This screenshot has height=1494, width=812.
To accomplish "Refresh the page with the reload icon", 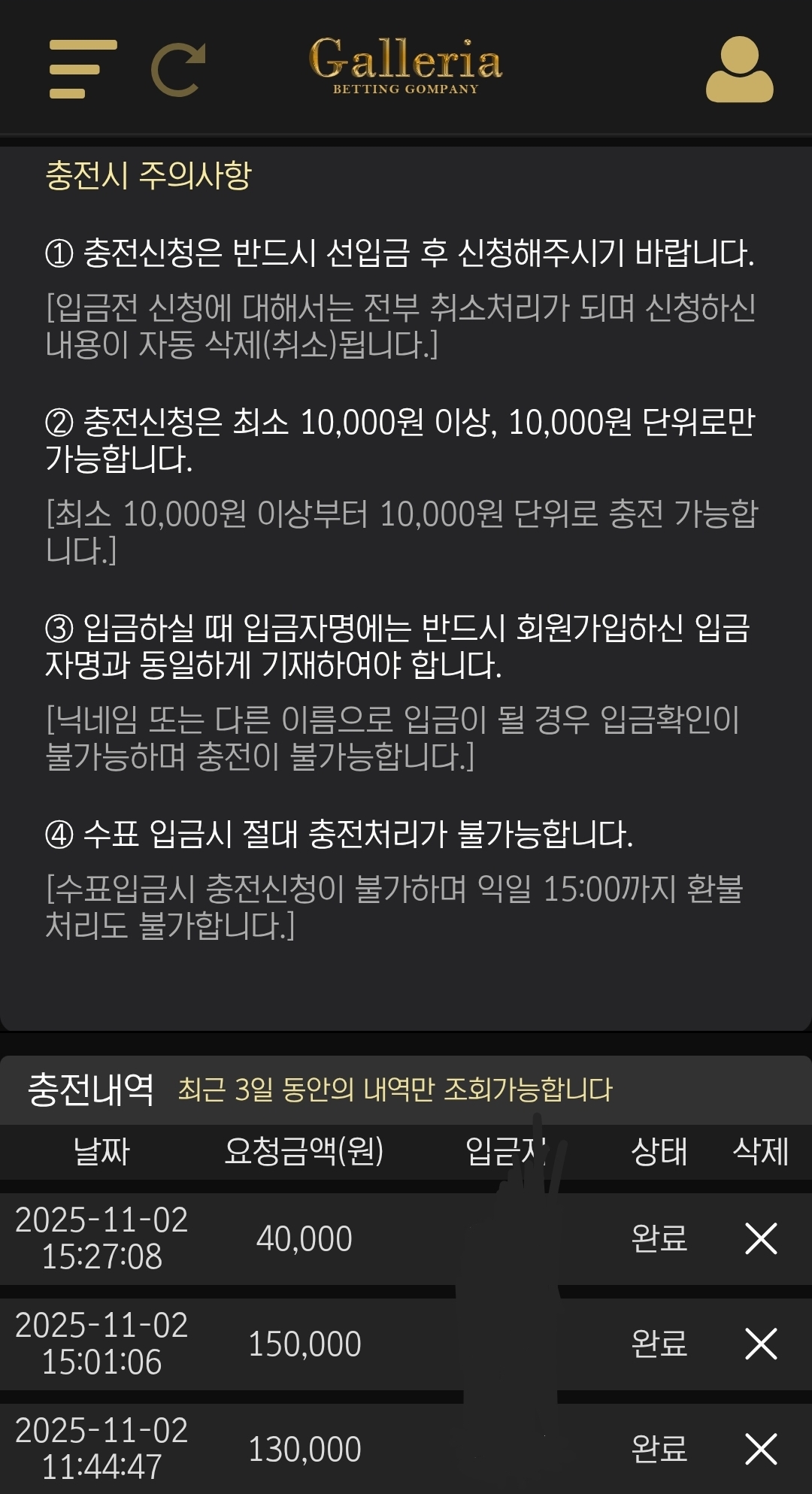I will coord(178,70).
